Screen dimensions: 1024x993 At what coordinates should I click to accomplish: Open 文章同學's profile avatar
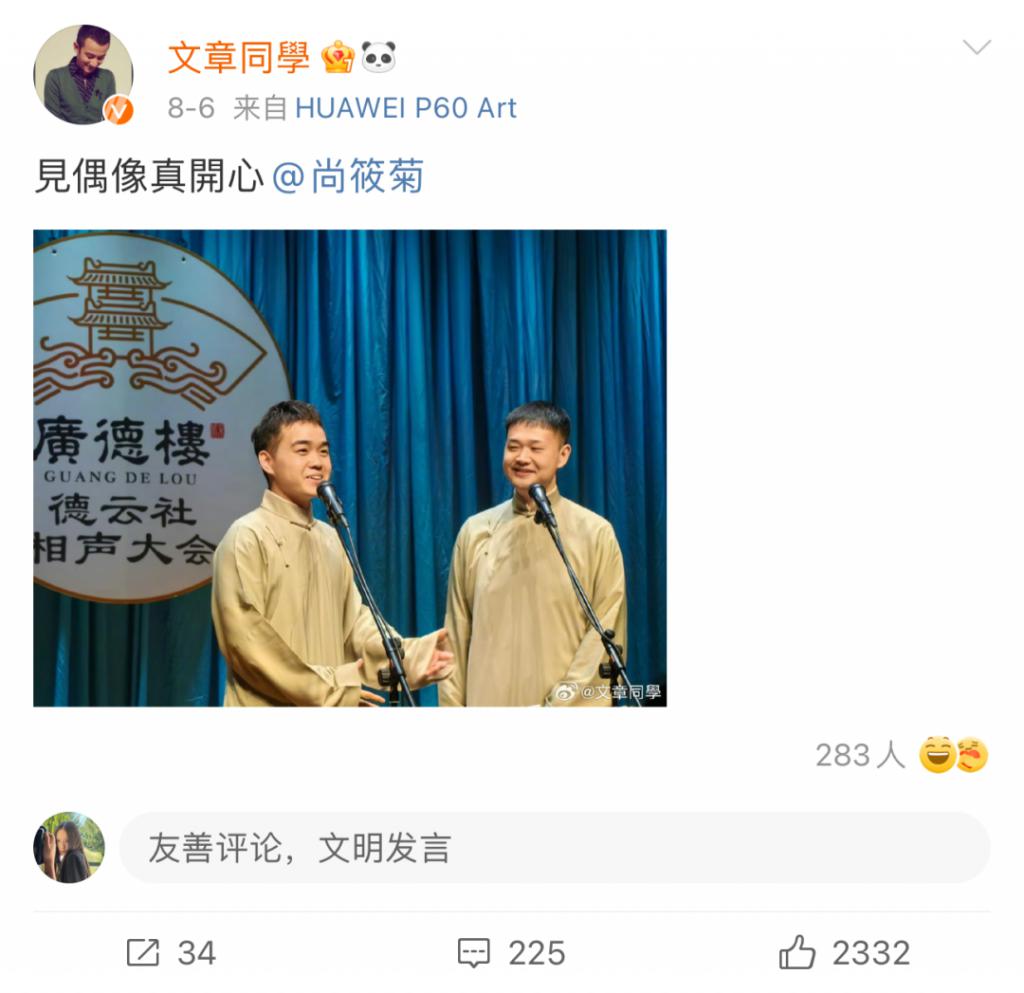pos(83,75)
